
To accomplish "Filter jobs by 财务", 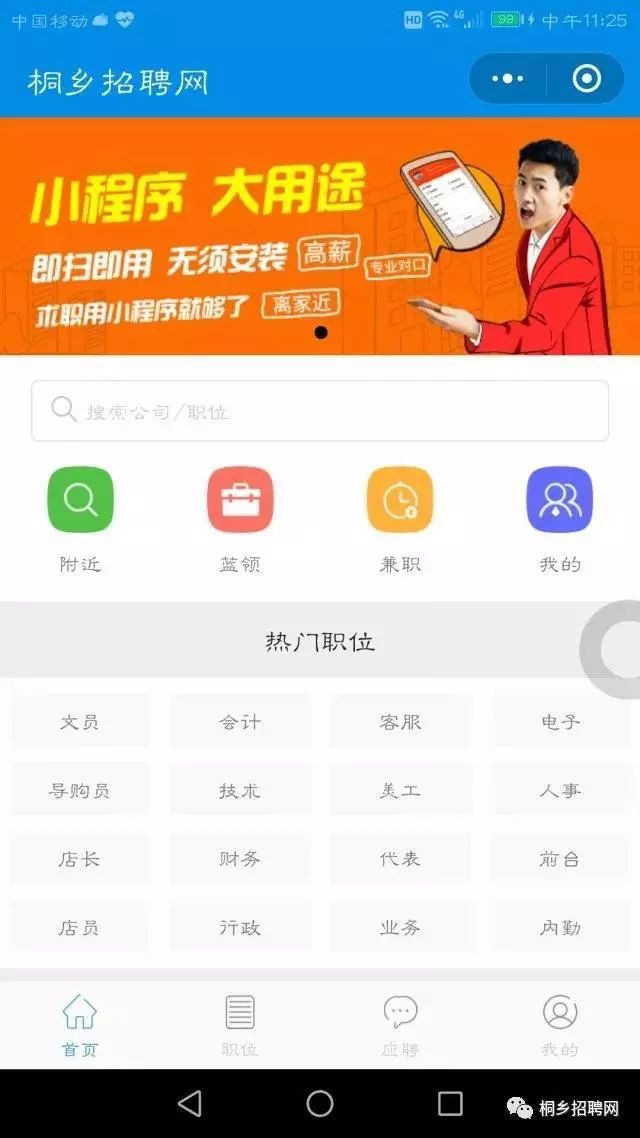I will pos(240,859).
